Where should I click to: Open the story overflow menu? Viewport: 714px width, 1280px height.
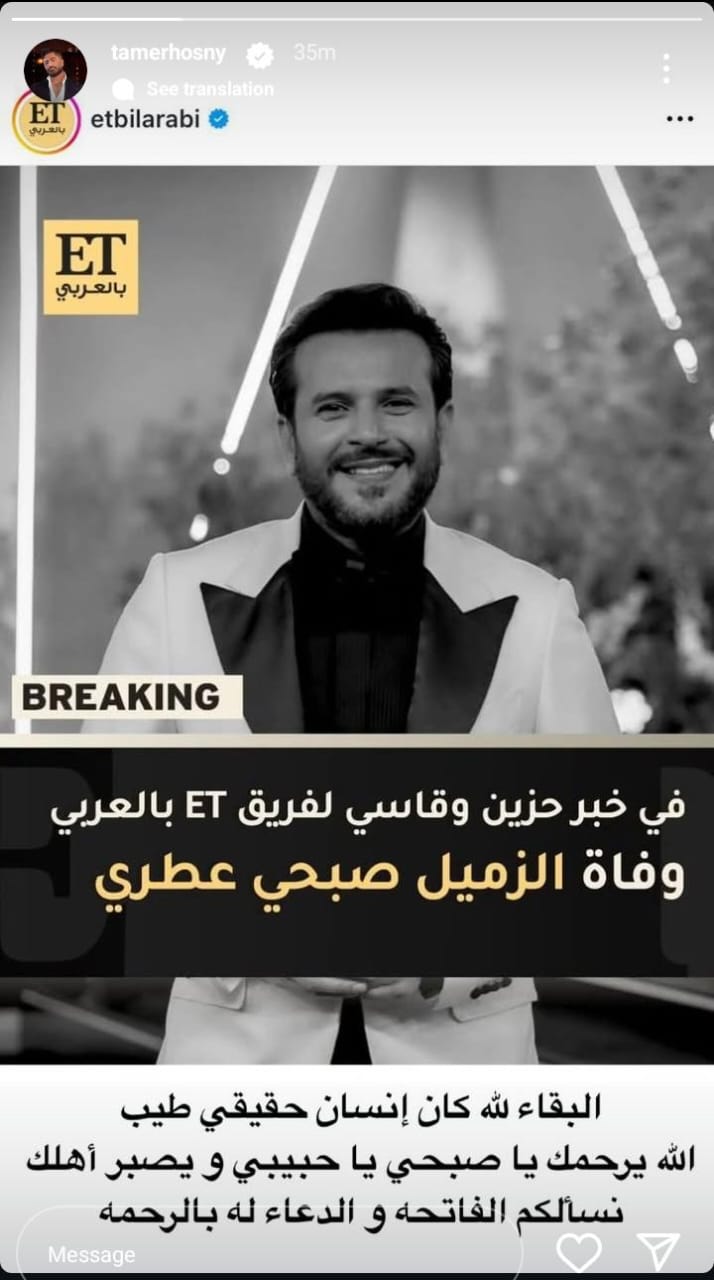[x=665, y=68]
